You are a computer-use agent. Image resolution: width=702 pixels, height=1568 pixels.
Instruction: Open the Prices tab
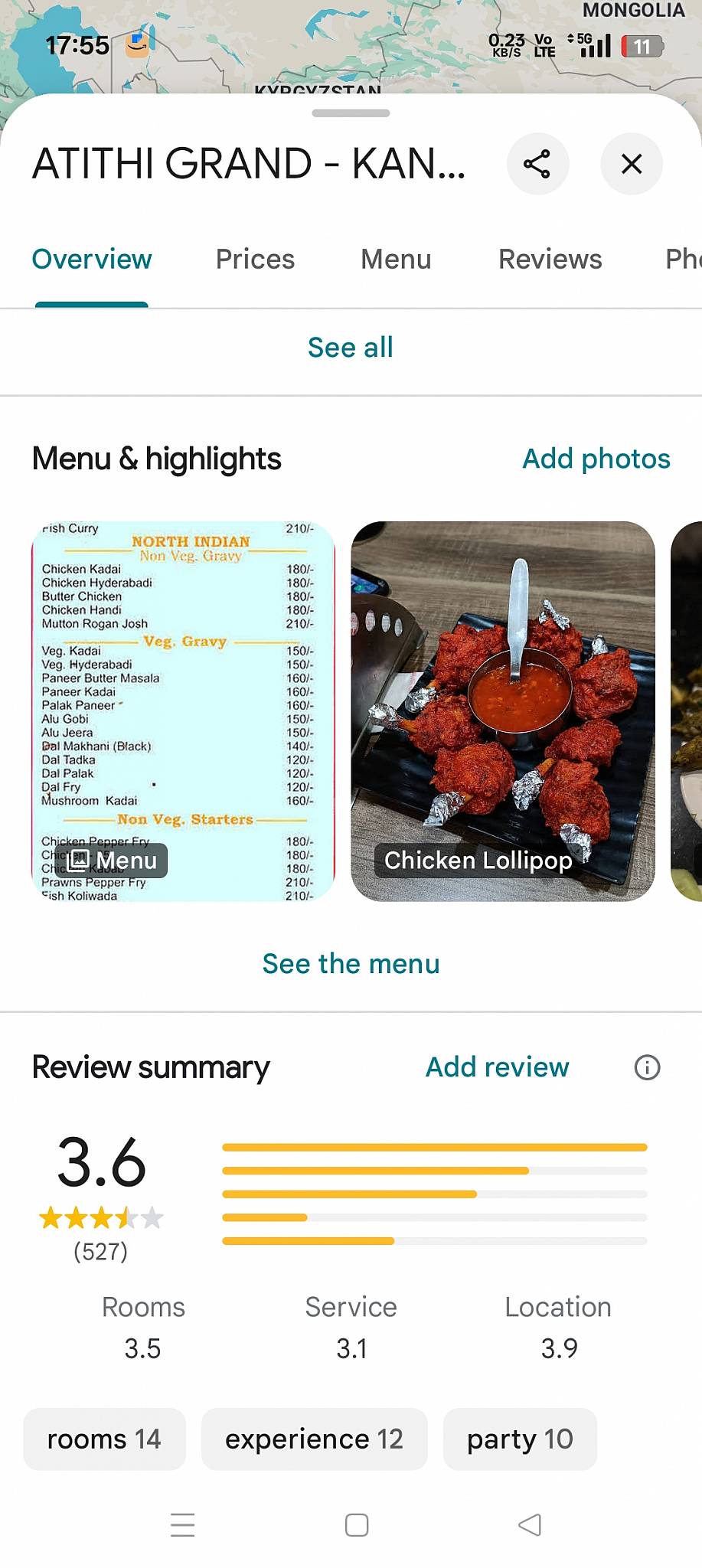[255, 259]
